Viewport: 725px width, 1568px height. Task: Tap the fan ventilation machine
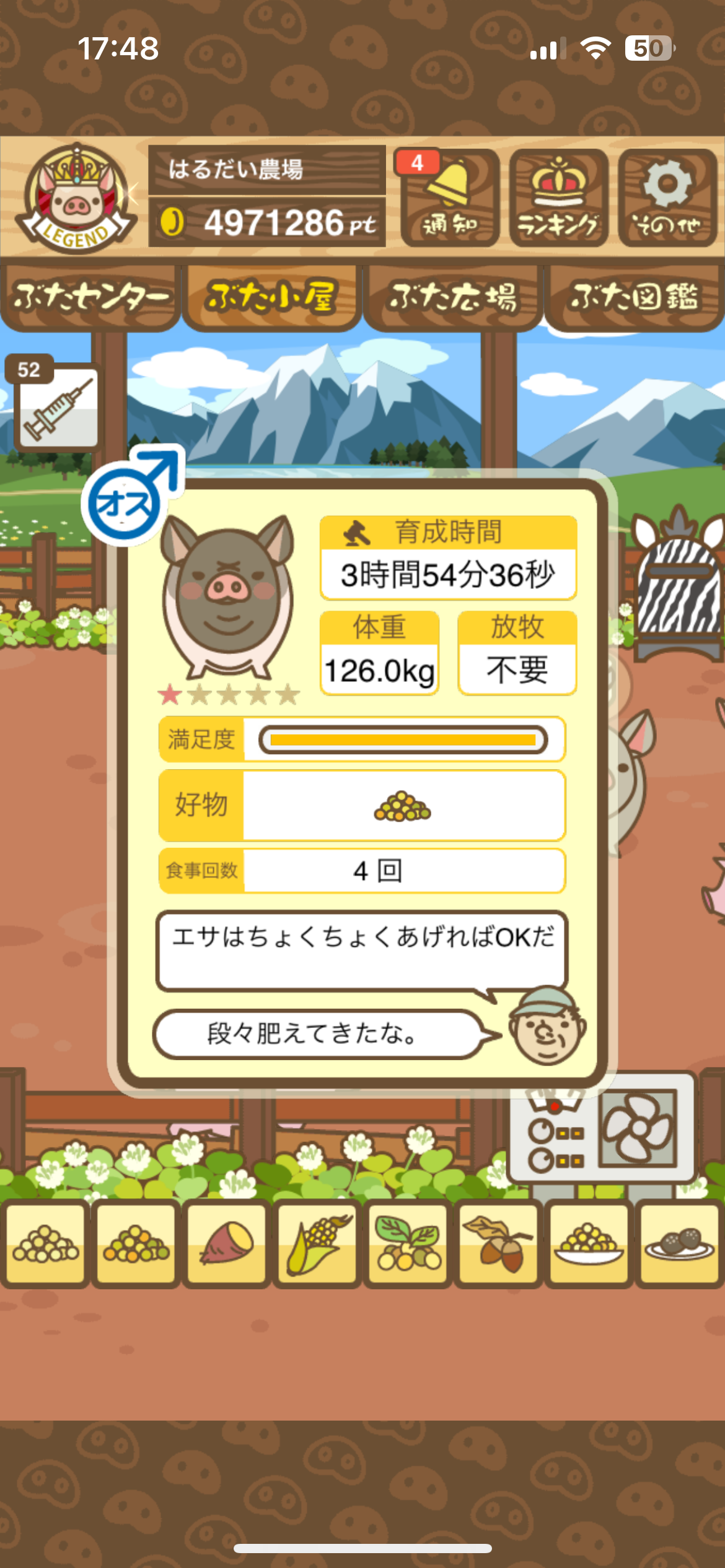coord(638,1128)
